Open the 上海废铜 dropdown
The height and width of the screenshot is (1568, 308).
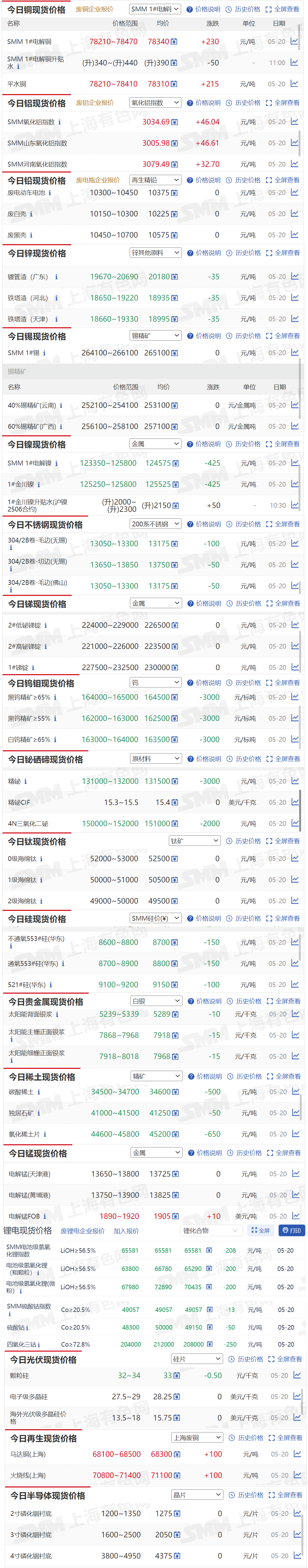pos(197,1438)
